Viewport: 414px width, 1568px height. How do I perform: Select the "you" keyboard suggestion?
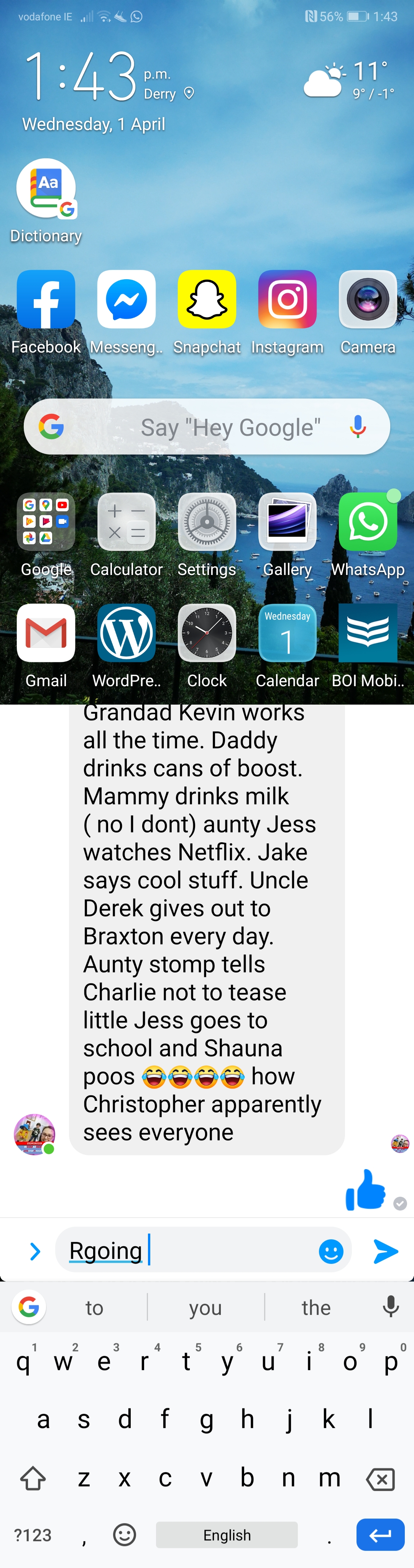click(x=205, y=1308)
